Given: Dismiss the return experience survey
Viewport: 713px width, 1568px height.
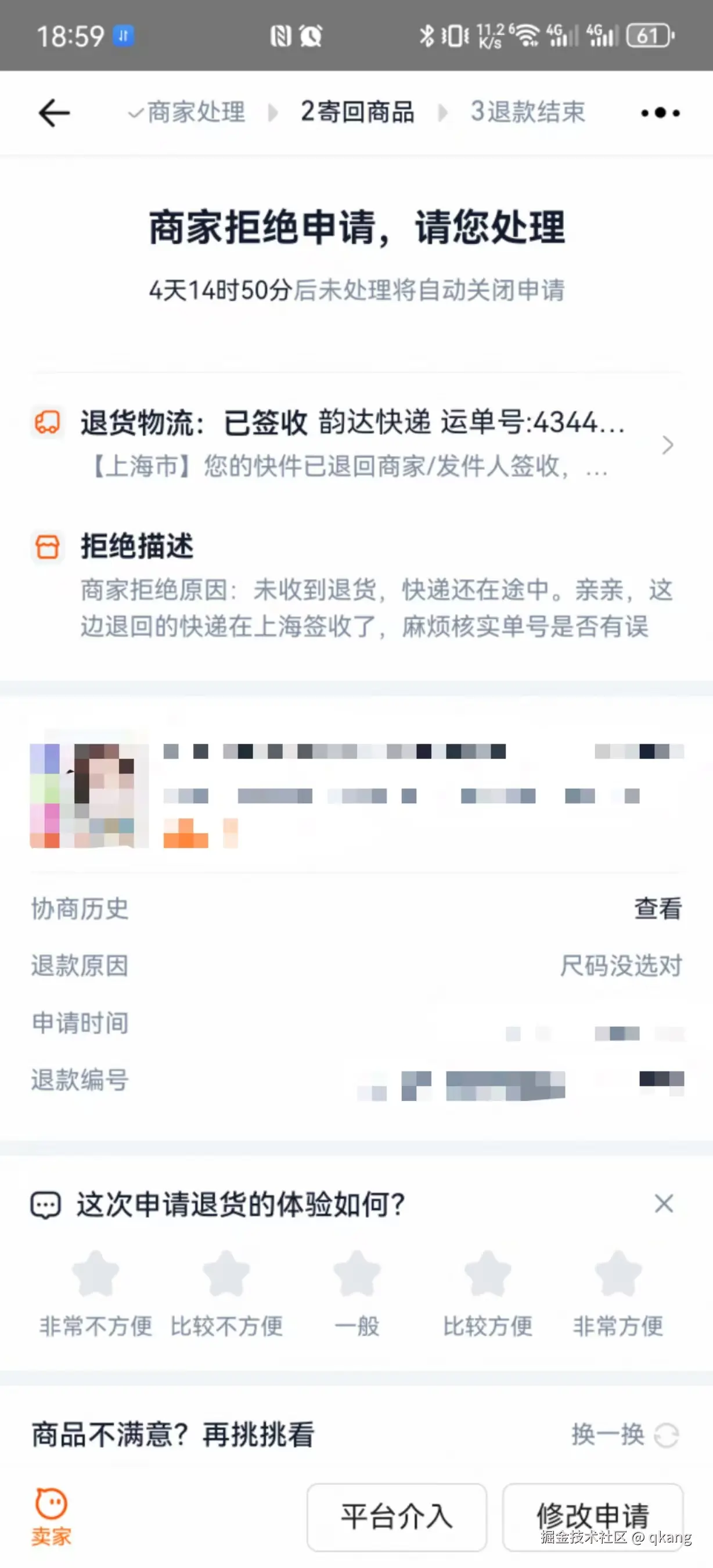Looking at the screenshot, I should (664, 1203).
